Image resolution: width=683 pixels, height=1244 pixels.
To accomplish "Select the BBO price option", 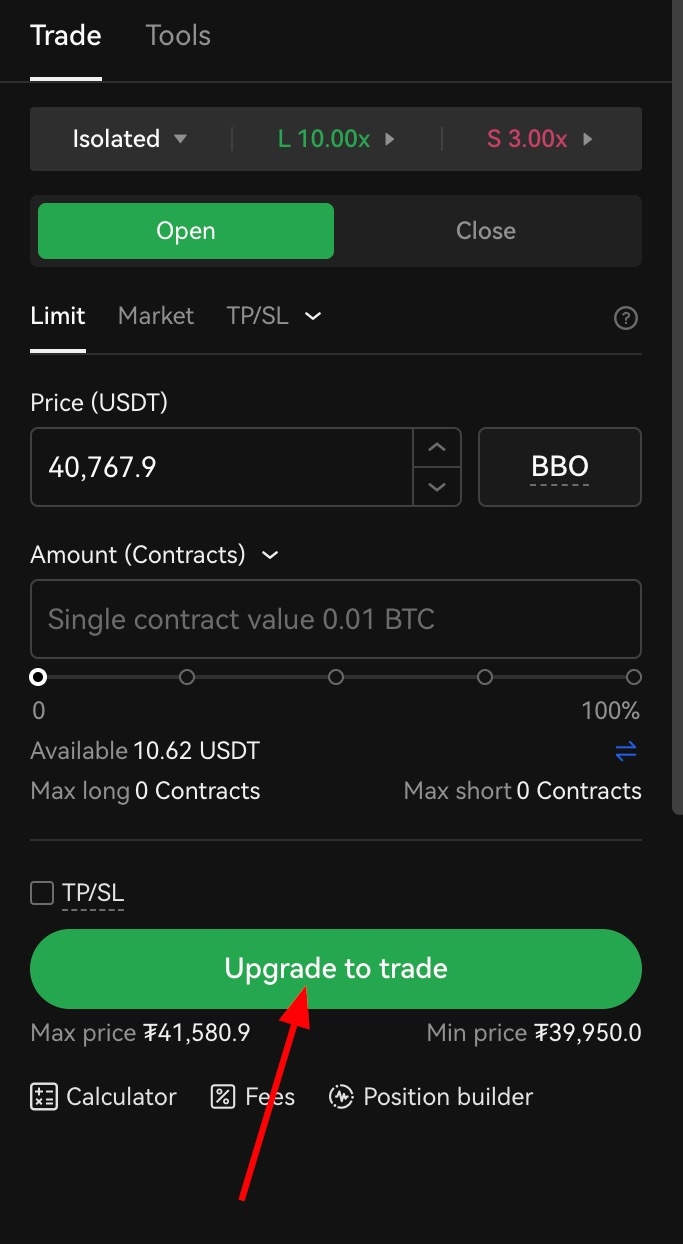I will (x=560, y=467).
